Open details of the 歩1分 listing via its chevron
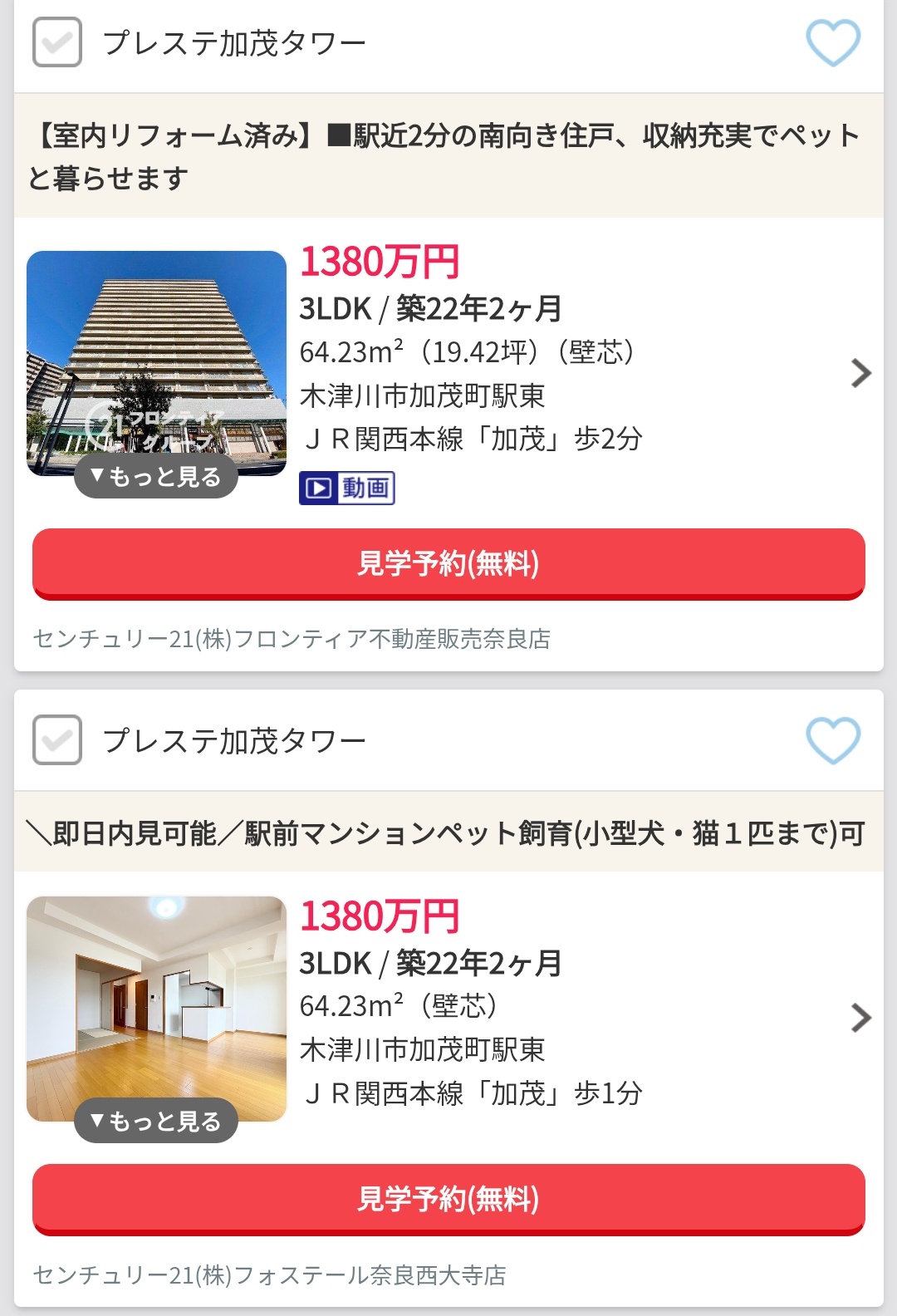The height and width of the screenshot is (1316, 897). [861, 1018]
